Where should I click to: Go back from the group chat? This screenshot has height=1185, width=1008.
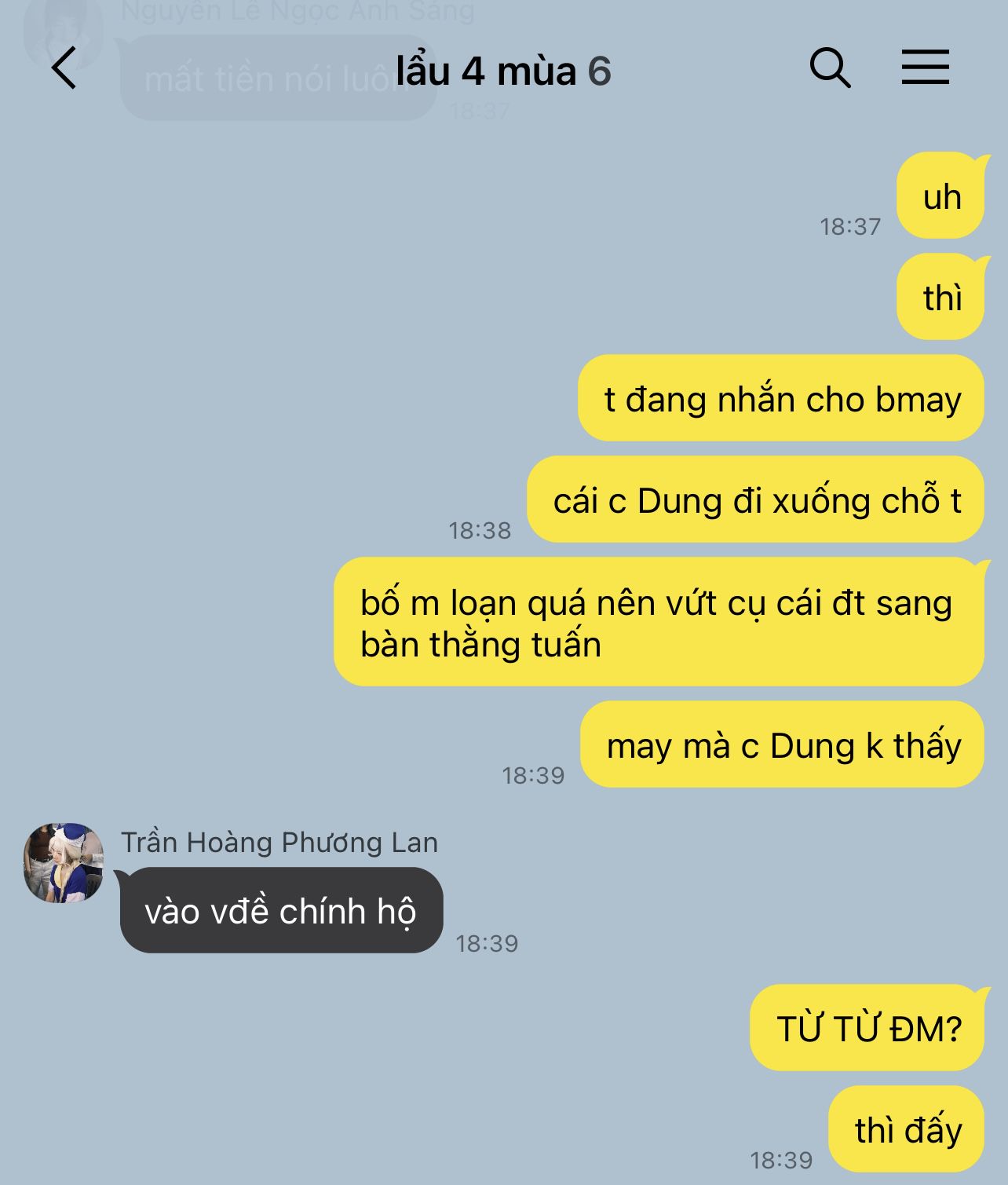[x=64, y=68]
